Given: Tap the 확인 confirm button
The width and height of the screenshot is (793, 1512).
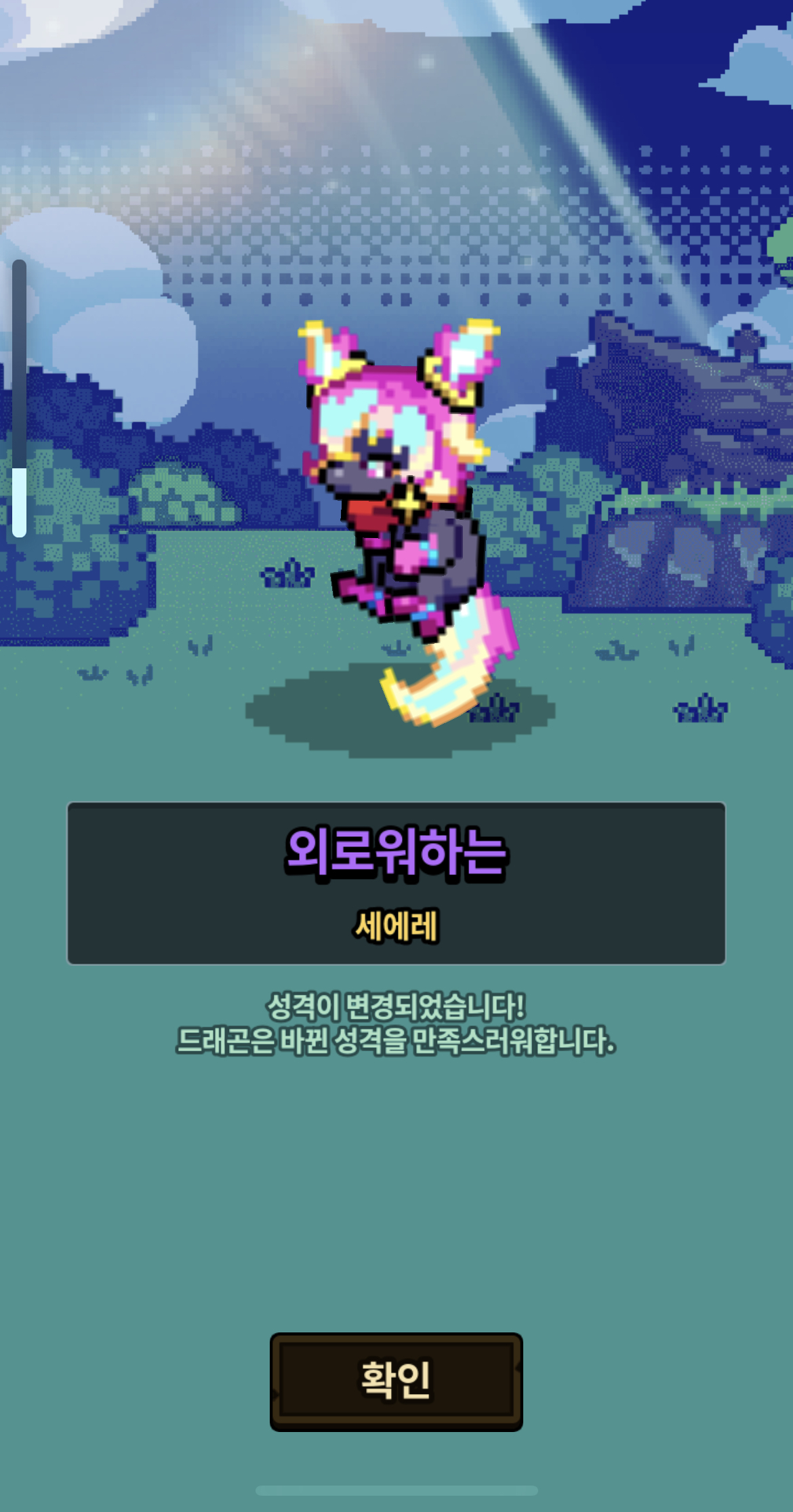Looking at the screenshot, I should [x=396, y=1381].
